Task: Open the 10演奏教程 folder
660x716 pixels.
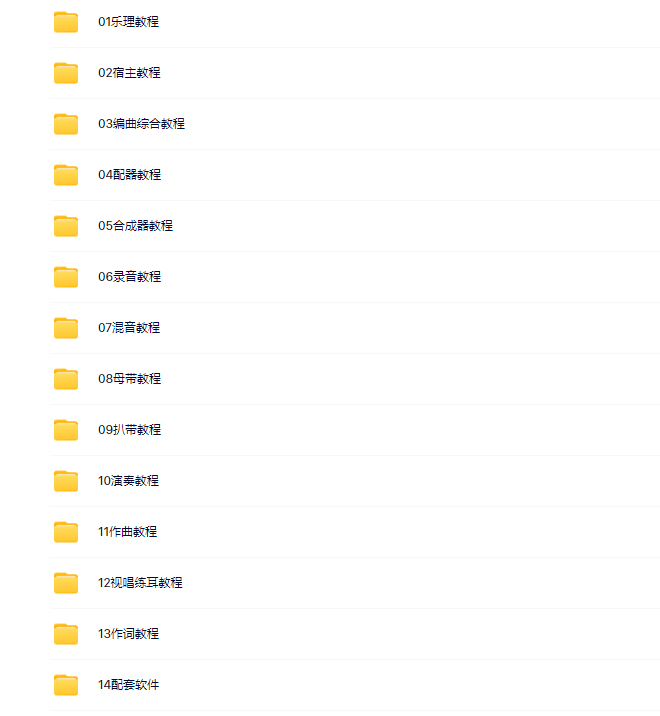Action: 128,480
